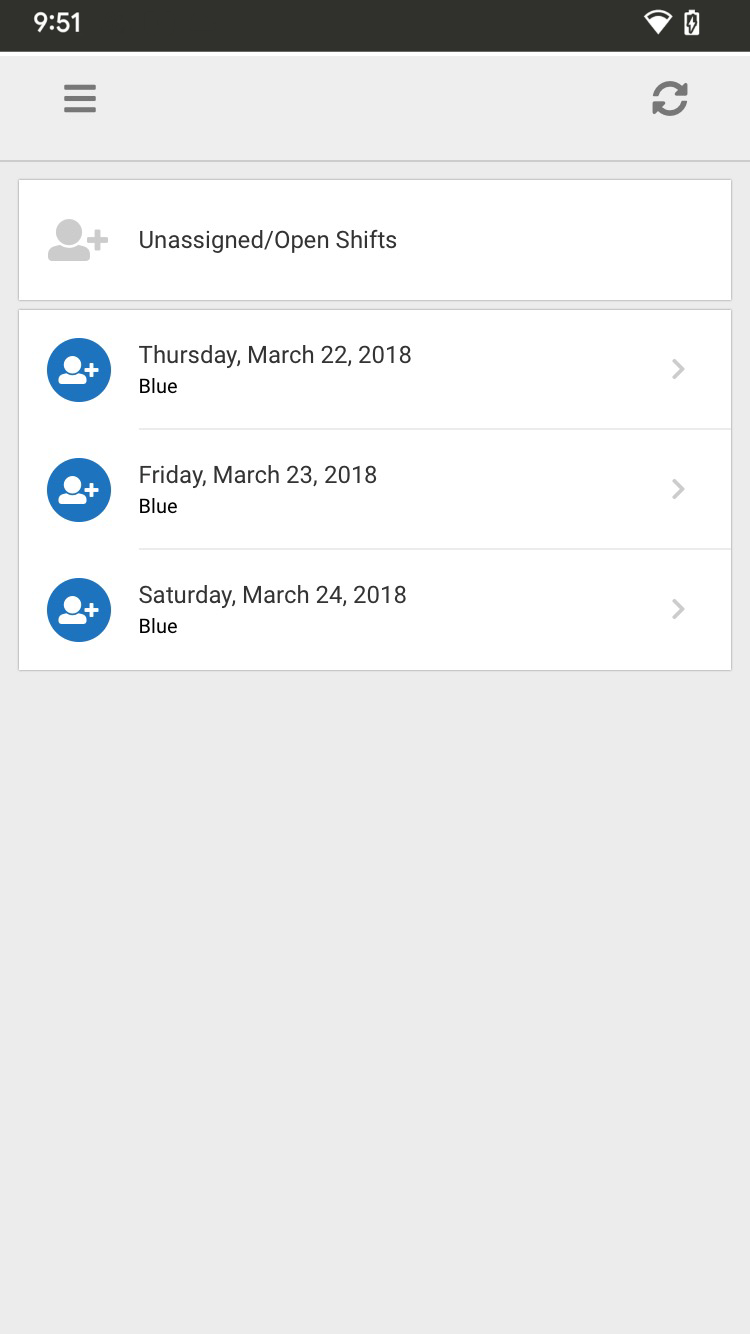The width and height of the screenshot is (750, 1334).
Task: Tap the Blue label under Friday's date
Action: click(x=158, y=505)
